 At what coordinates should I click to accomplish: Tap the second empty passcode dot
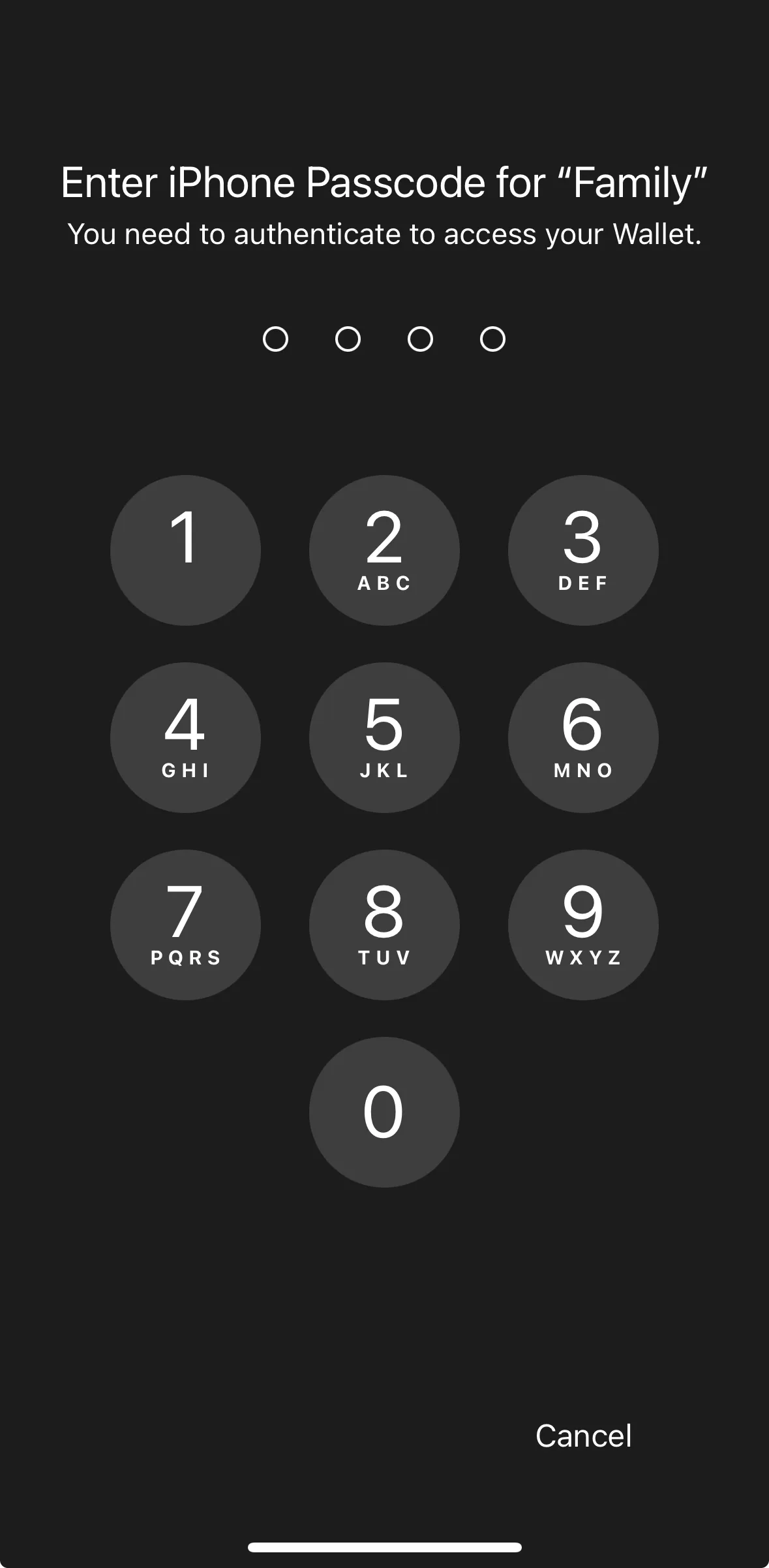(346, 339)
